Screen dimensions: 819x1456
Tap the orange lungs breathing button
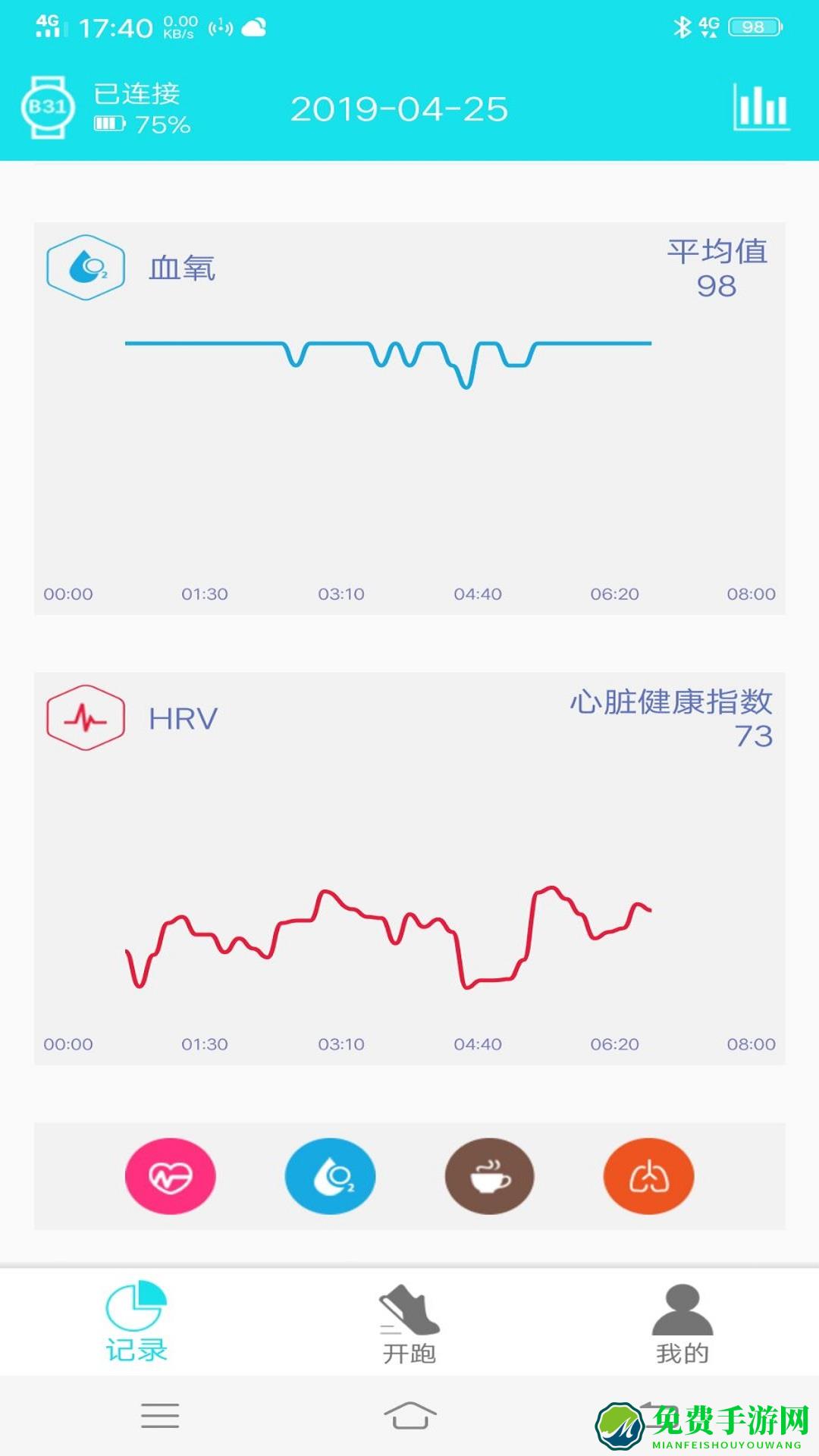tap(649, 1176)
